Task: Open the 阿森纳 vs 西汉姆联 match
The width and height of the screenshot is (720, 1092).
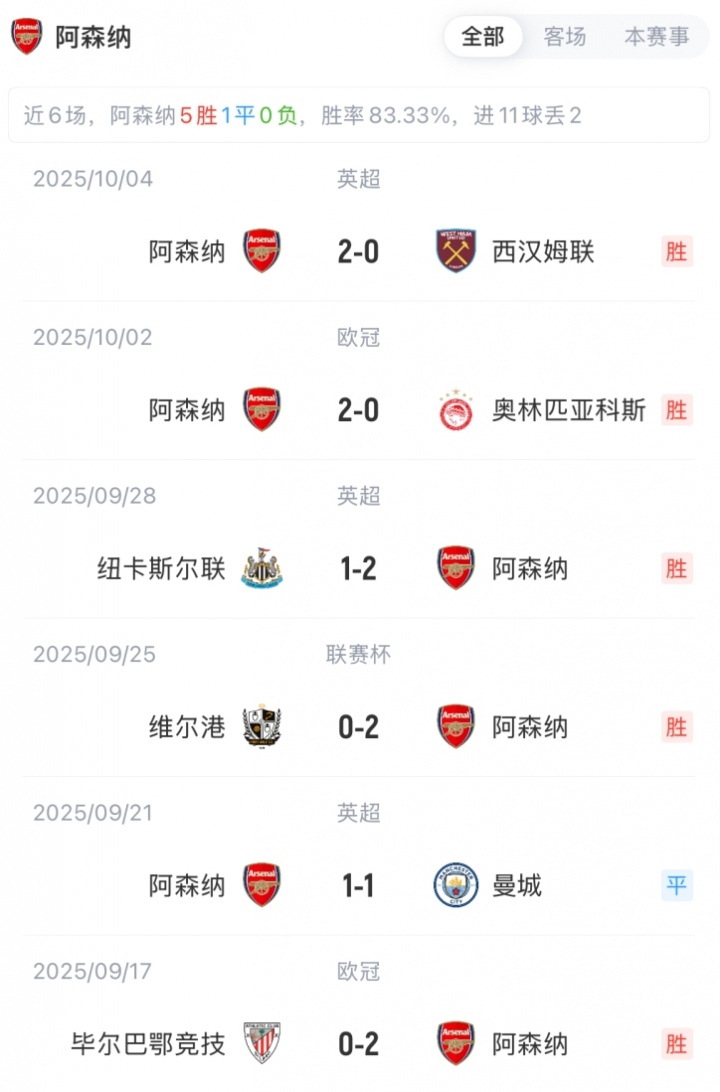Action: (x=358, y=251)
